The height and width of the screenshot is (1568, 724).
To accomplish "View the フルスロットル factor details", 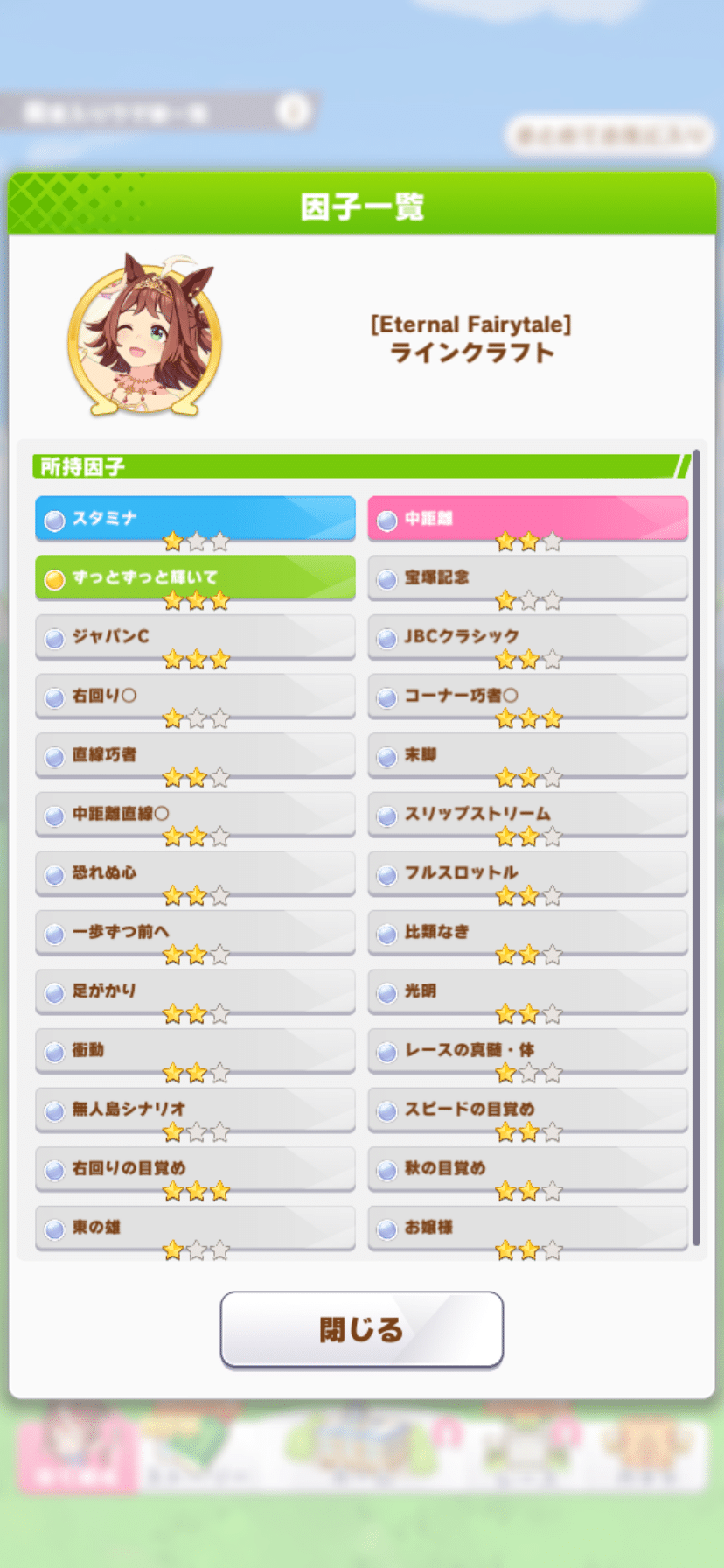I will 527,873.
